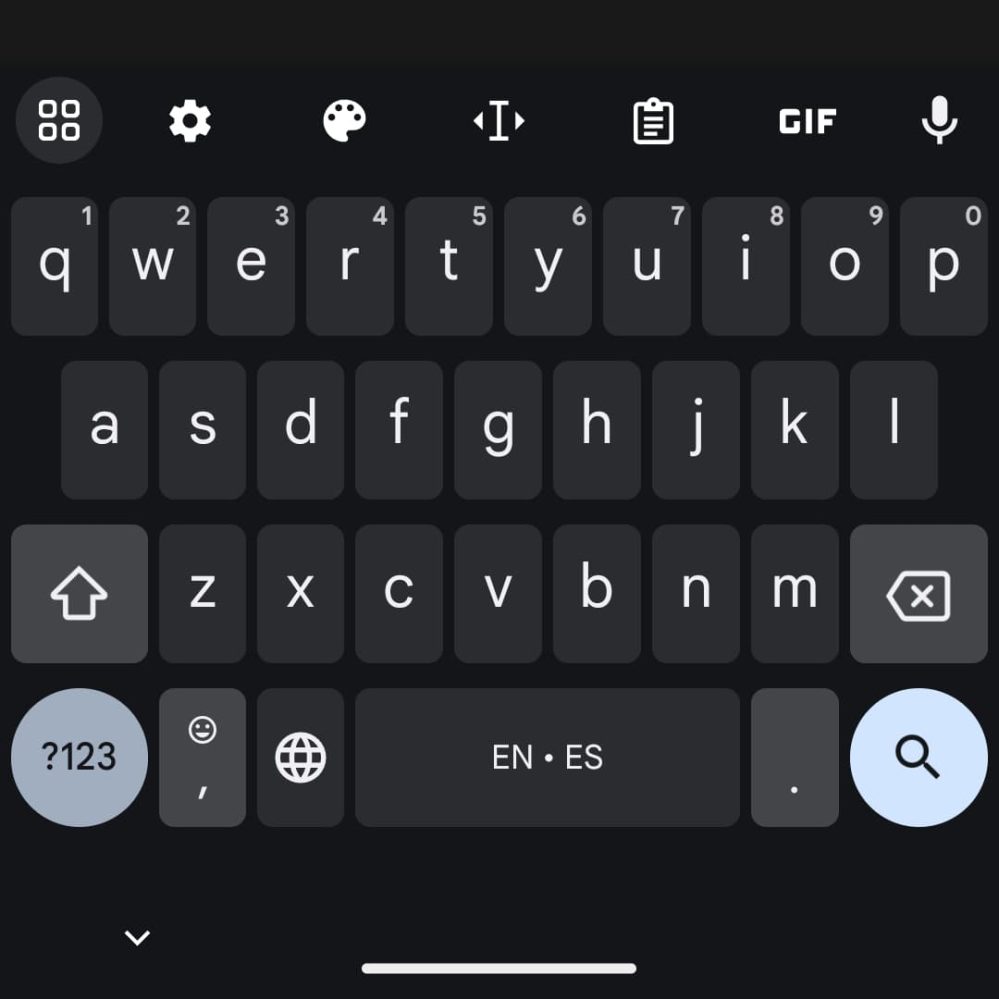Viewport: 999px width, 999px height.
Task: Switch keyboard language with the globe key
Action: [300, 757]
